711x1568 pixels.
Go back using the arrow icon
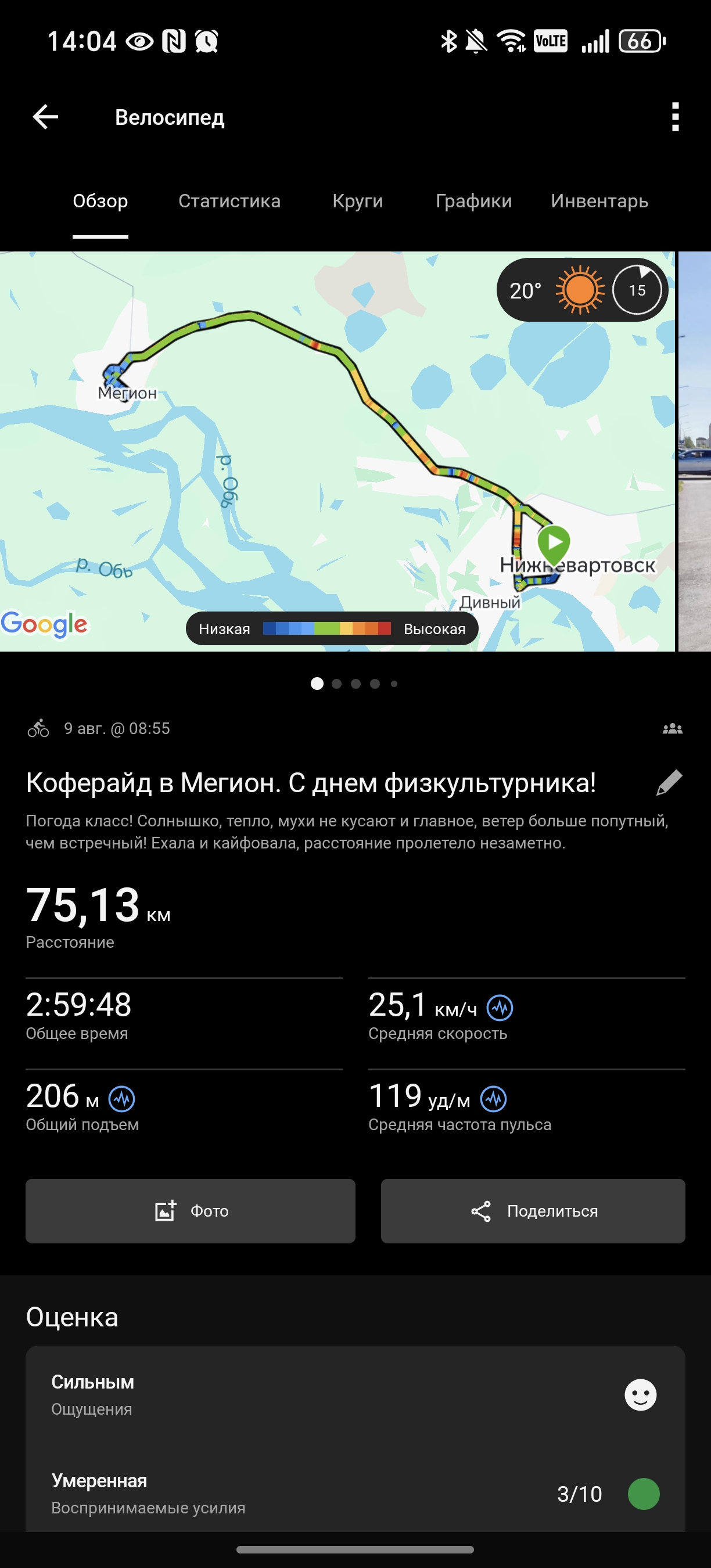(x=46, y=117)
